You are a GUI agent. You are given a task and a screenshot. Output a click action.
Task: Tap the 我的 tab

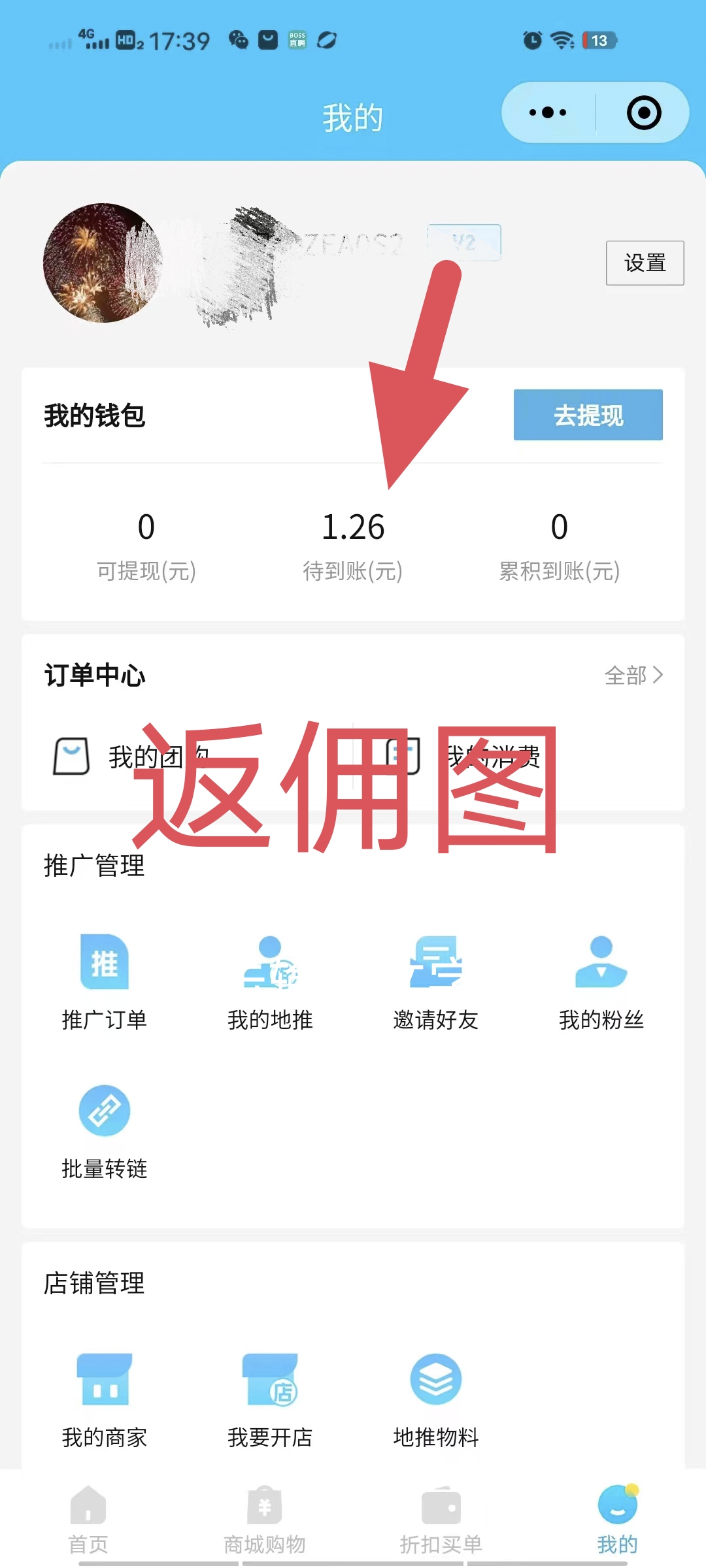[x=617, y=1519]
